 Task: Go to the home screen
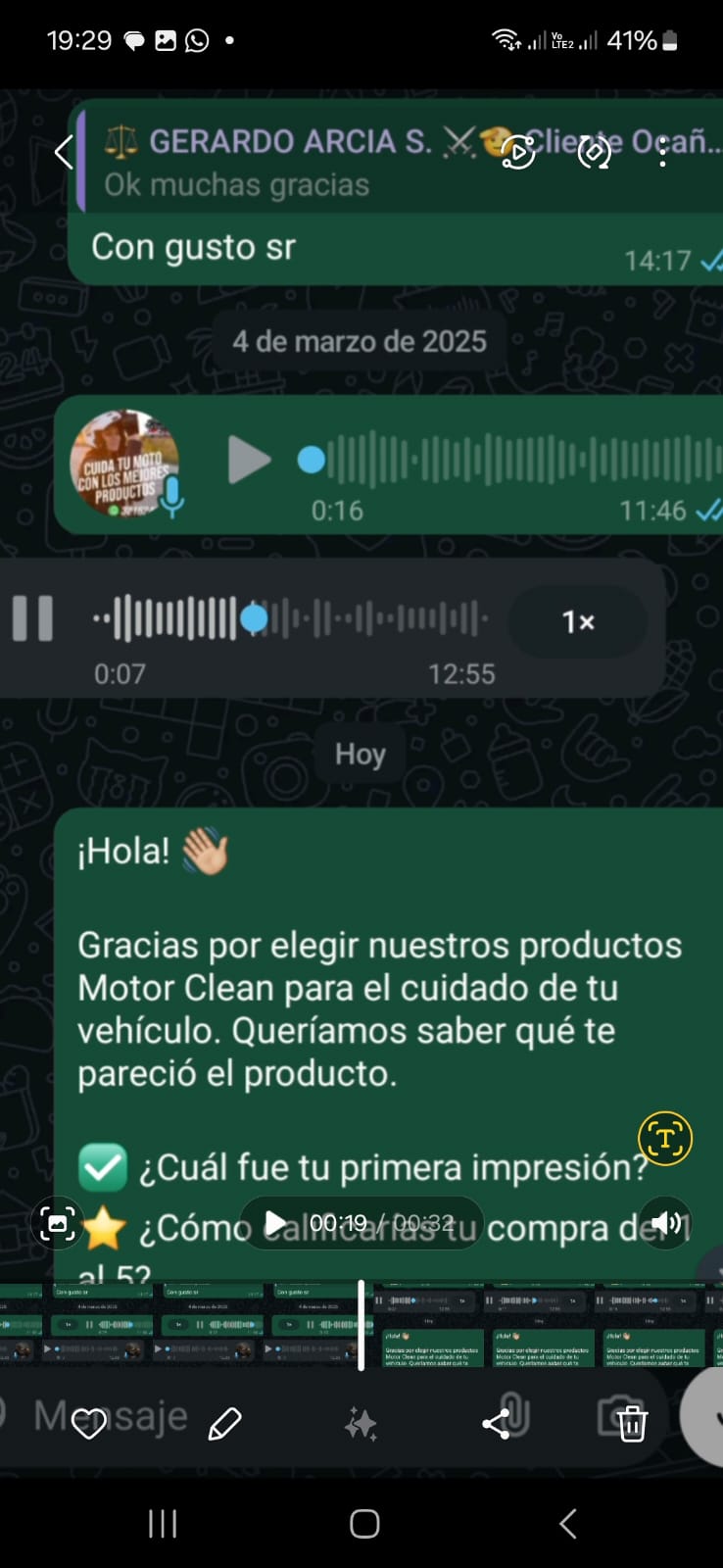click(364, 1524)
